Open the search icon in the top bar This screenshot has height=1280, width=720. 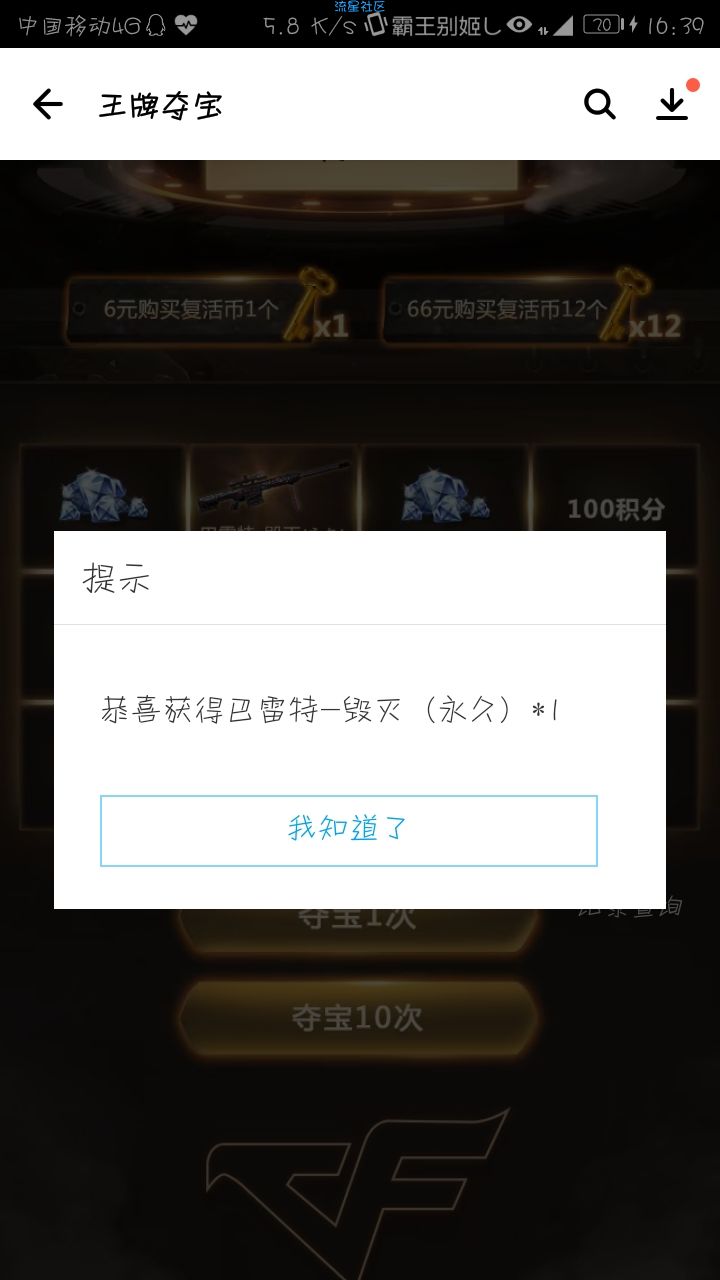tap(599, 104)
